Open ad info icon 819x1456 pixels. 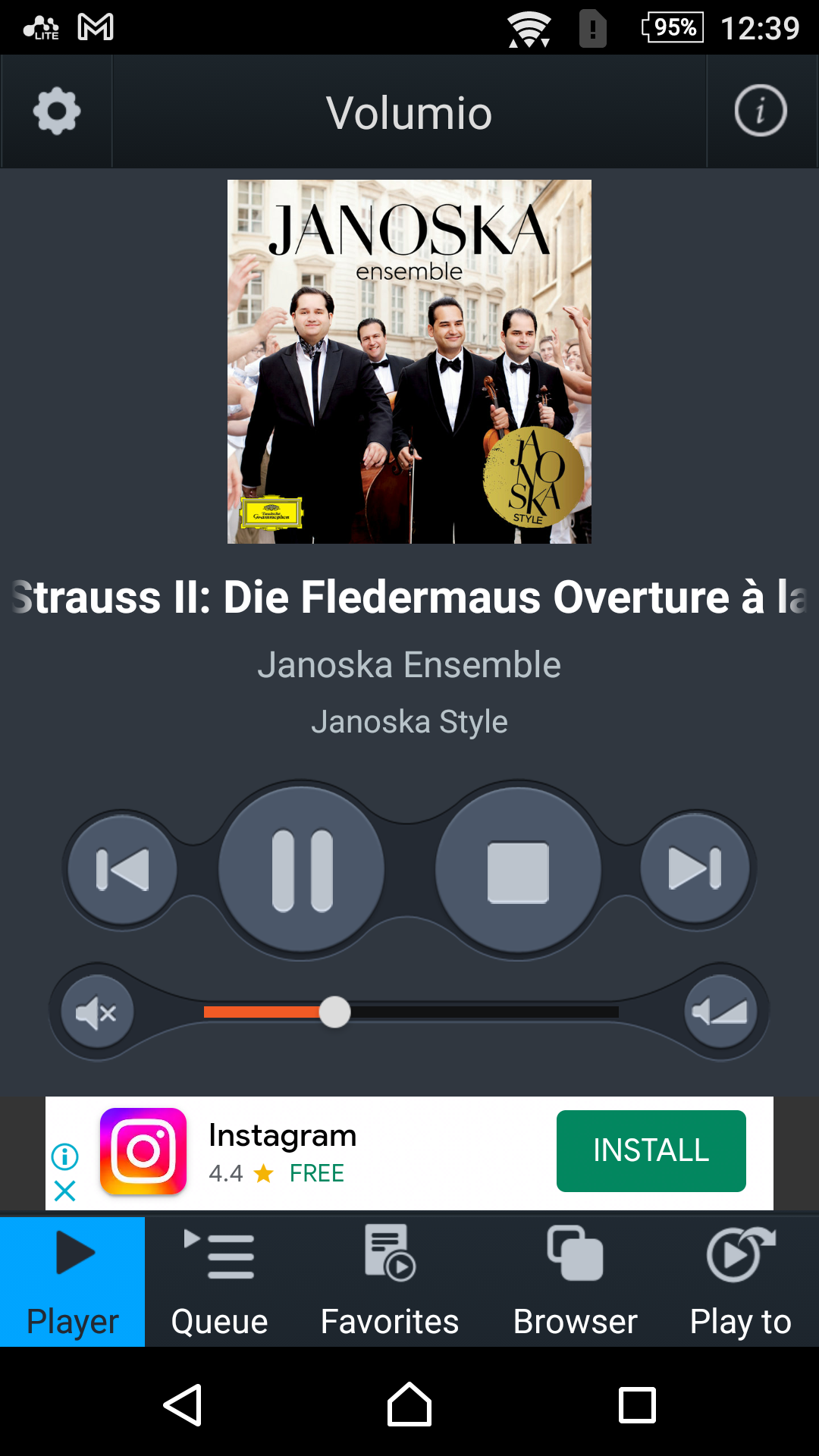(x=65, y=1156)
